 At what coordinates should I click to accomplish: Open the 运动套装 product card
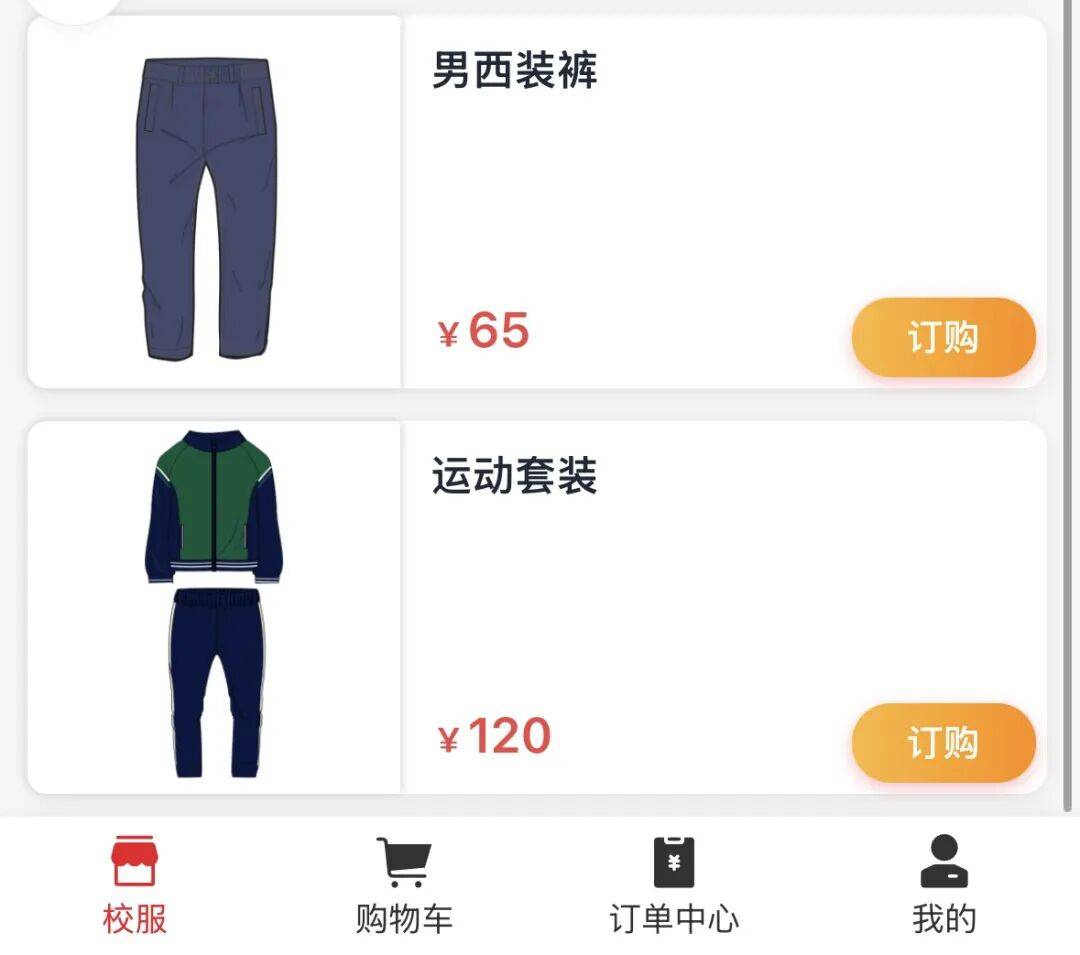537,607
